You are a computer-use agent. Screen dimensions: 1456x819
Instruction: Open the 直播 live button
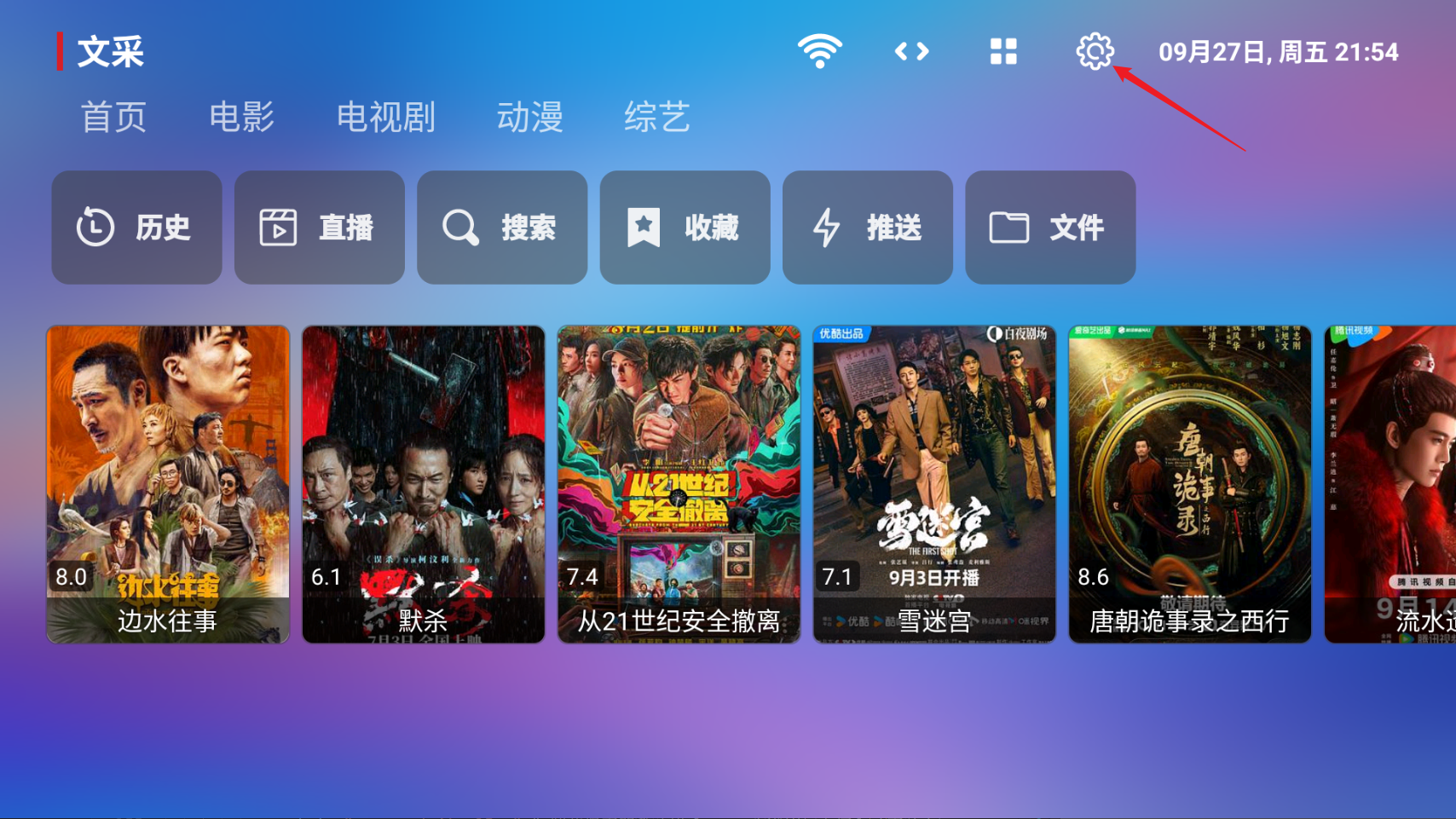click(x=319, y=228)
